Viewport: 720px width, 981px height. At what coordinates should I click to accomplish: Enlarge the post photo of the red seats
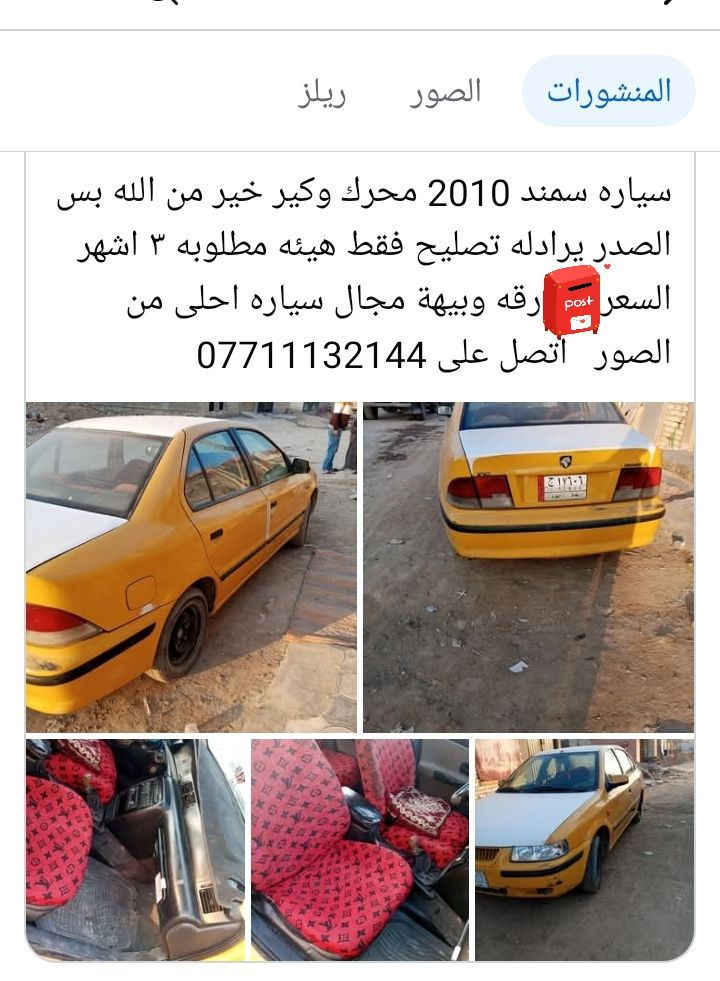click(360, 850)
